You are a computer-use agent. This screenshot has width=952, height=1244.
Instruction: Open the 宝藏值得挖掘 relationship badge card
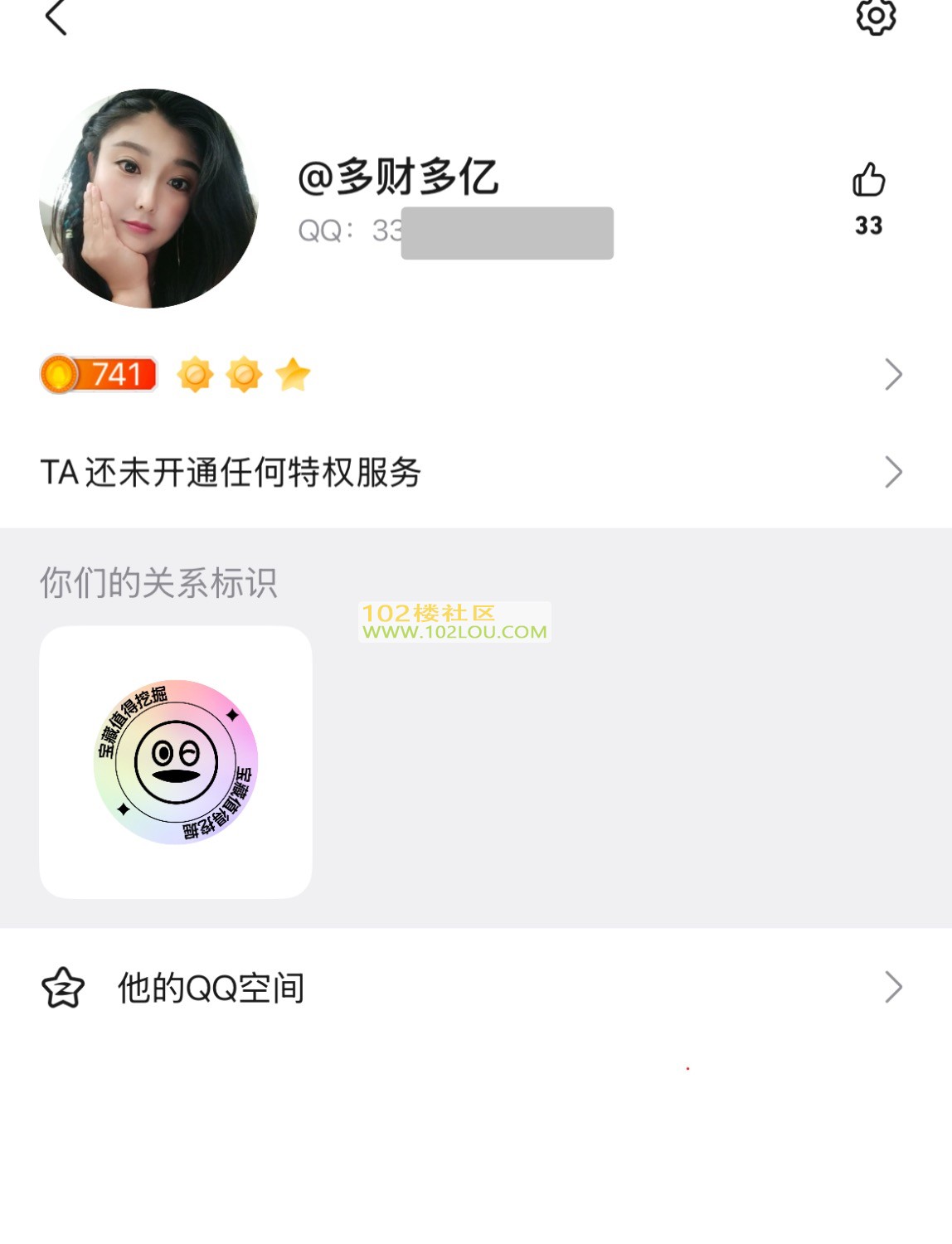(176, 762)
